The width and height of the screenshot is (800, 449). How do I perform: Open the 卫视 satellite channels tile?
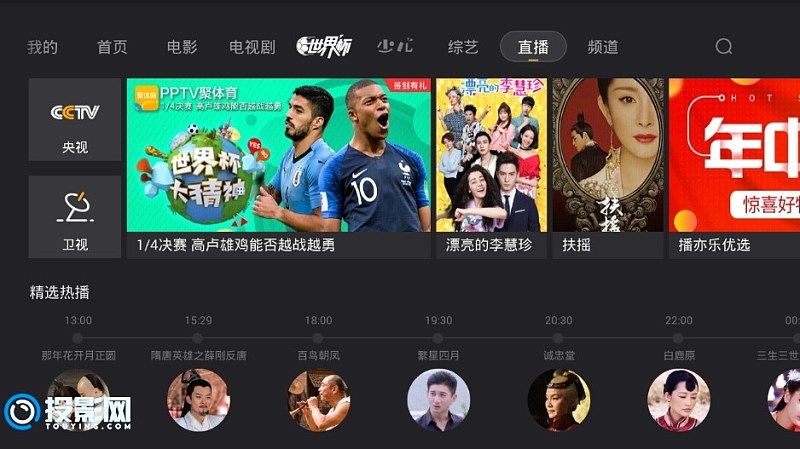pos(75,217)
